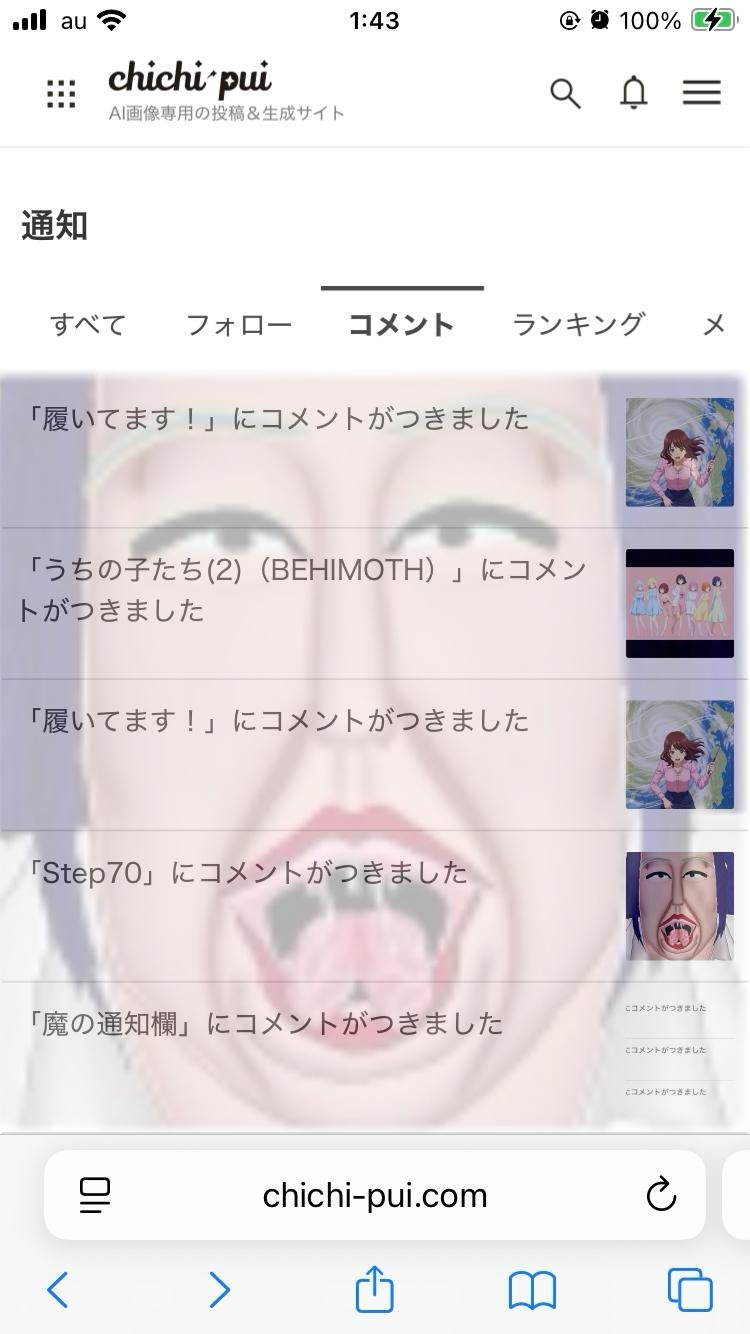The width and height of the screenshot is (750, 1334).
Task: Open the search magnifier icon
Action: [565, 94]
